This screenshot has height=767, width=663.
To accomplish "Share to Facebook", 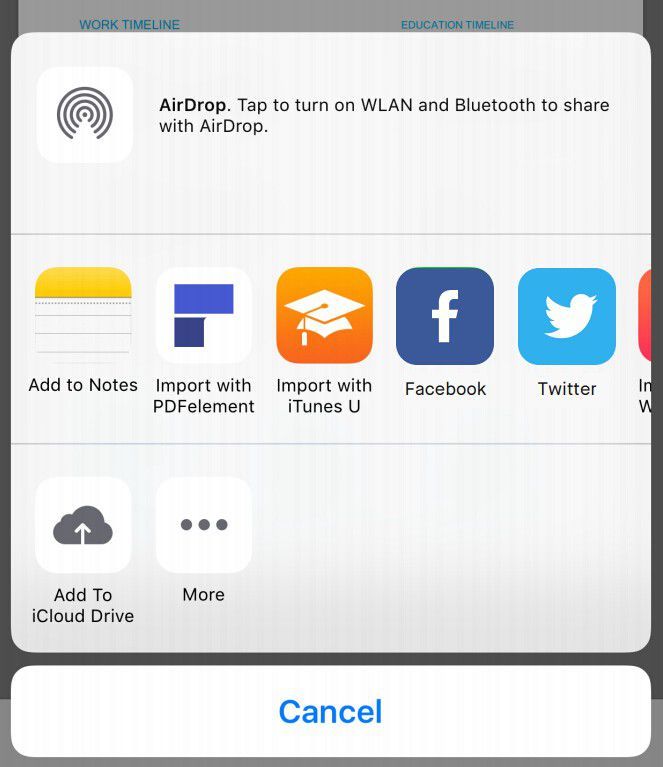I will pos(445,315).
